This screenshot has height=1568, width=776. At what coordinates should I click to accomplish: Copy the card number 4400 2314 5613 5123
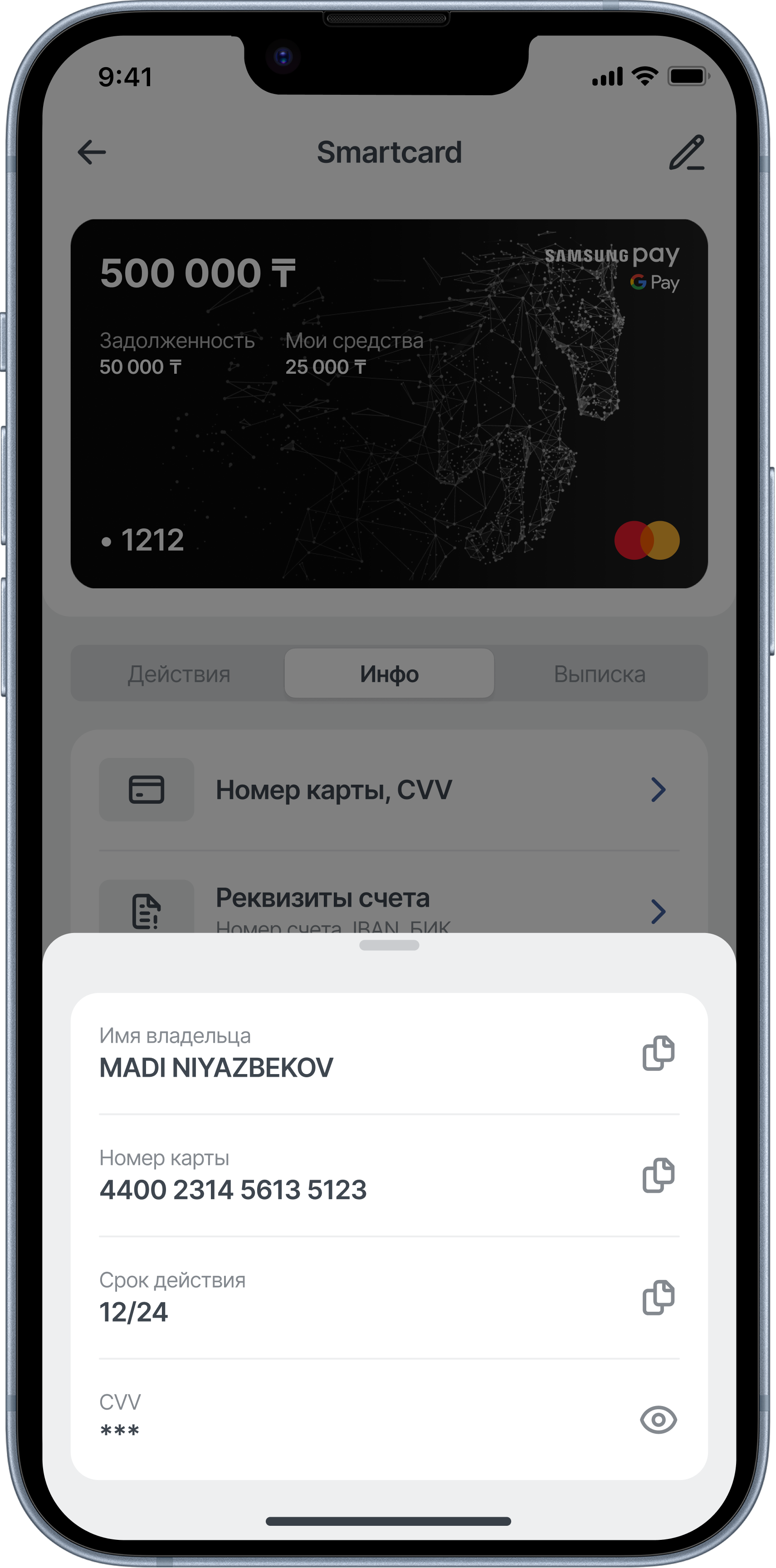coord(658,1175)
